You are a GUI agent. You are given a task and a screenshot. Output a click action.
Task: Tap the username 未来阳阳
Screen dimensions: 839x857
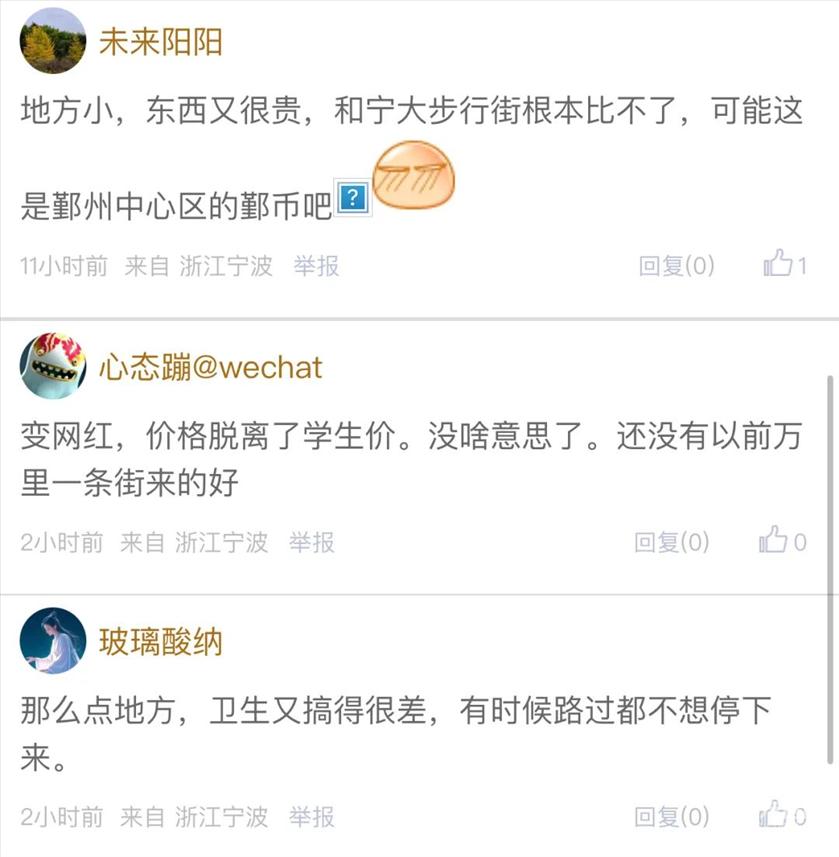point(160,42)
